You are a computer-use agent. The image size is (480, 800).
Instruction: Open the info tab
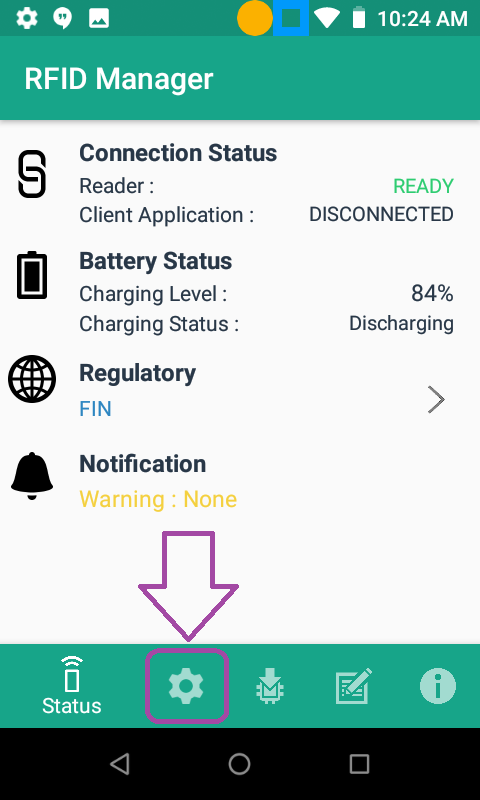click(x=438, y=686)
